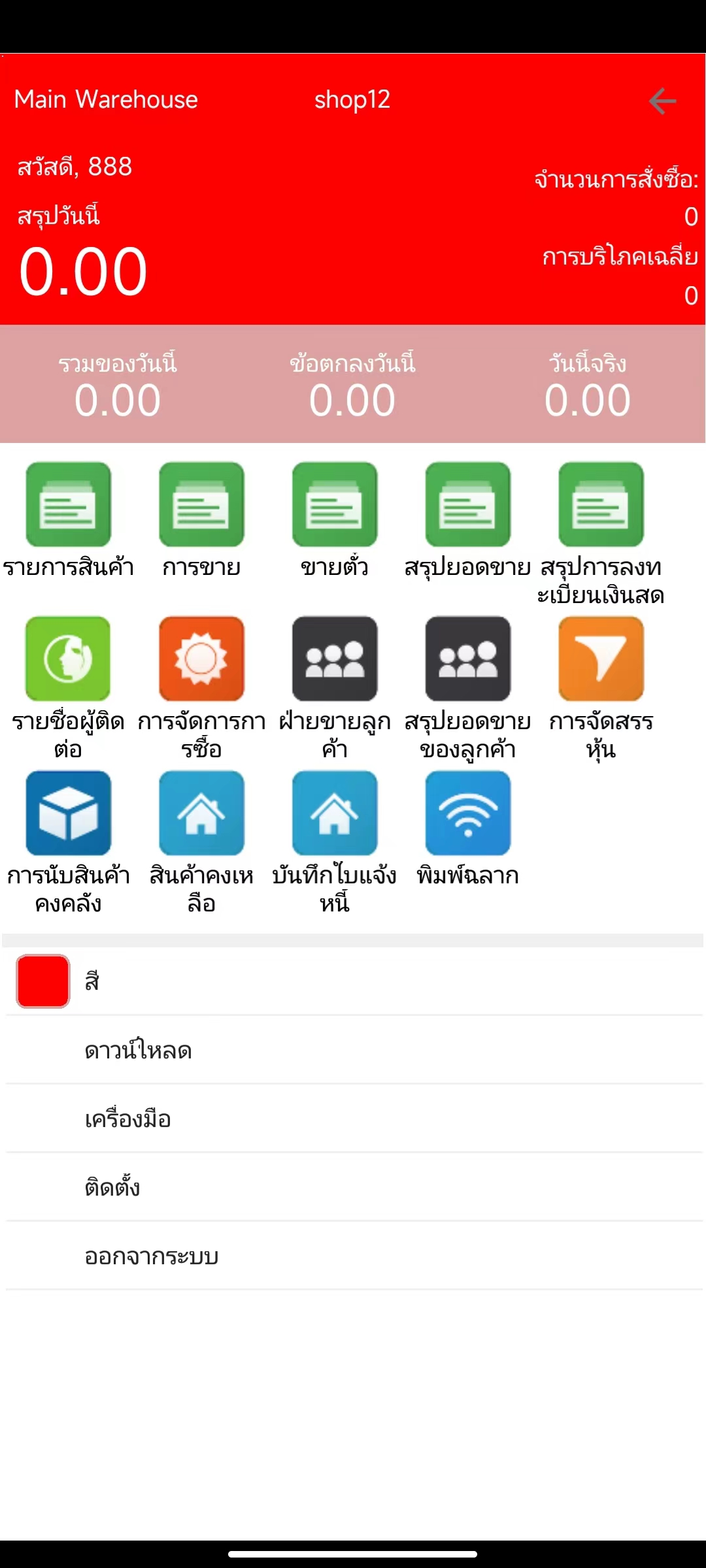Open การขาย sales module
Image resolution: width=706 pixels, height=1568 pixels.
201,504
